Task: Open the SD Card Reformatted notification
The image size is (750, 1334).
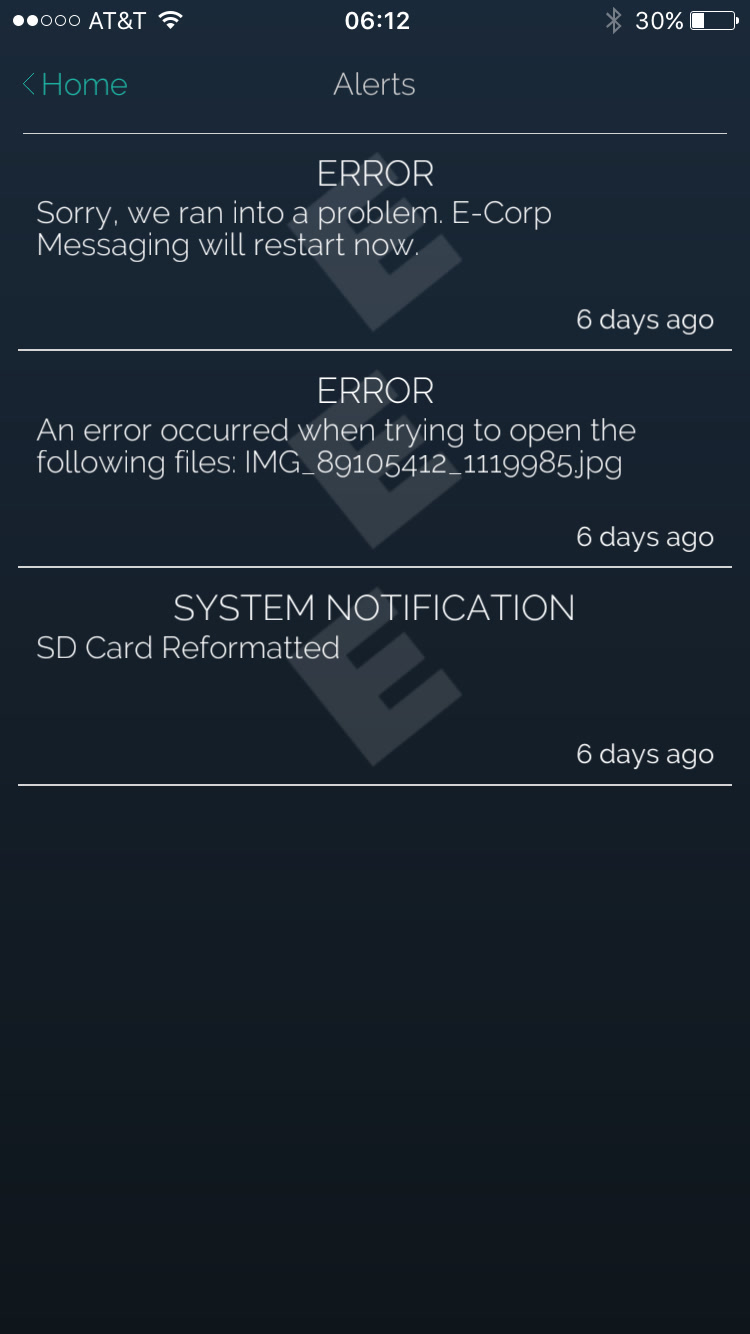Action: (375, 677)
